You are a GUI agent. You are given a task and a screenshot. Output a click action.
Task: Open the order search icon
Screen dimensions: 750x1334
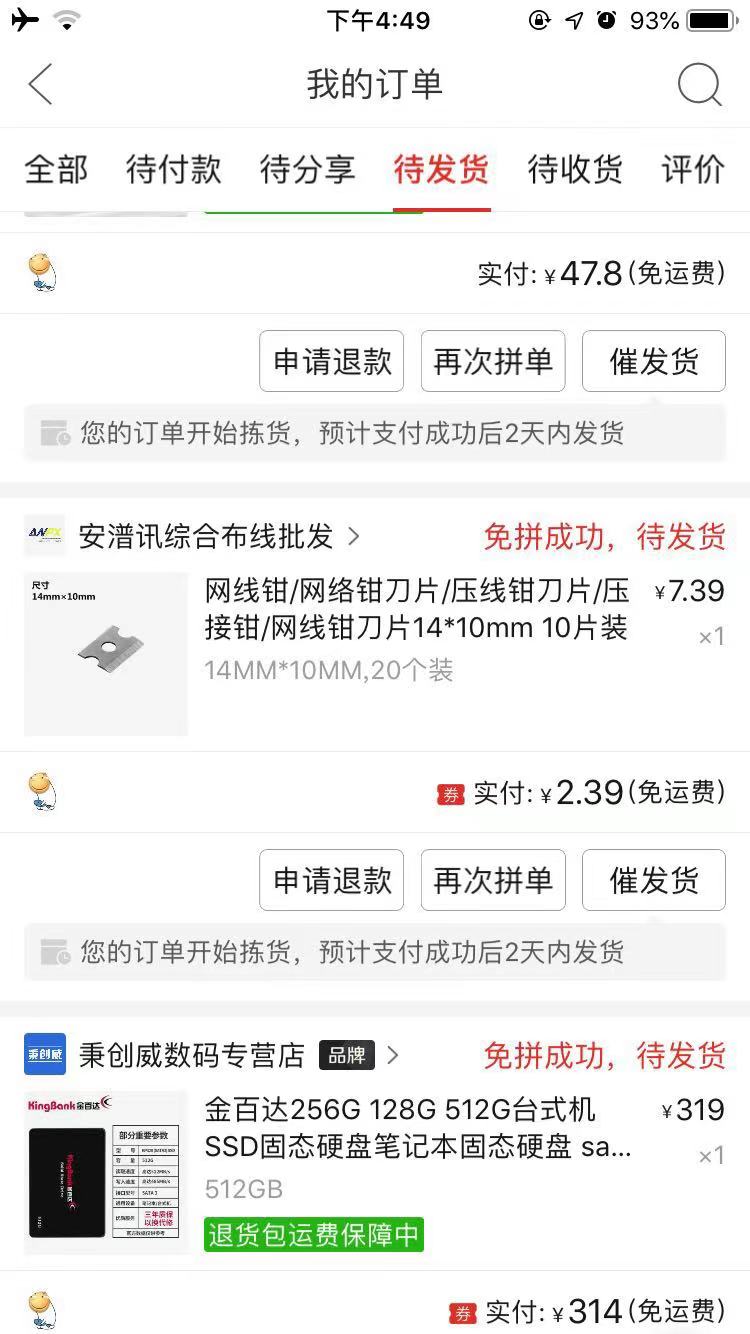[x=699, y=85]
